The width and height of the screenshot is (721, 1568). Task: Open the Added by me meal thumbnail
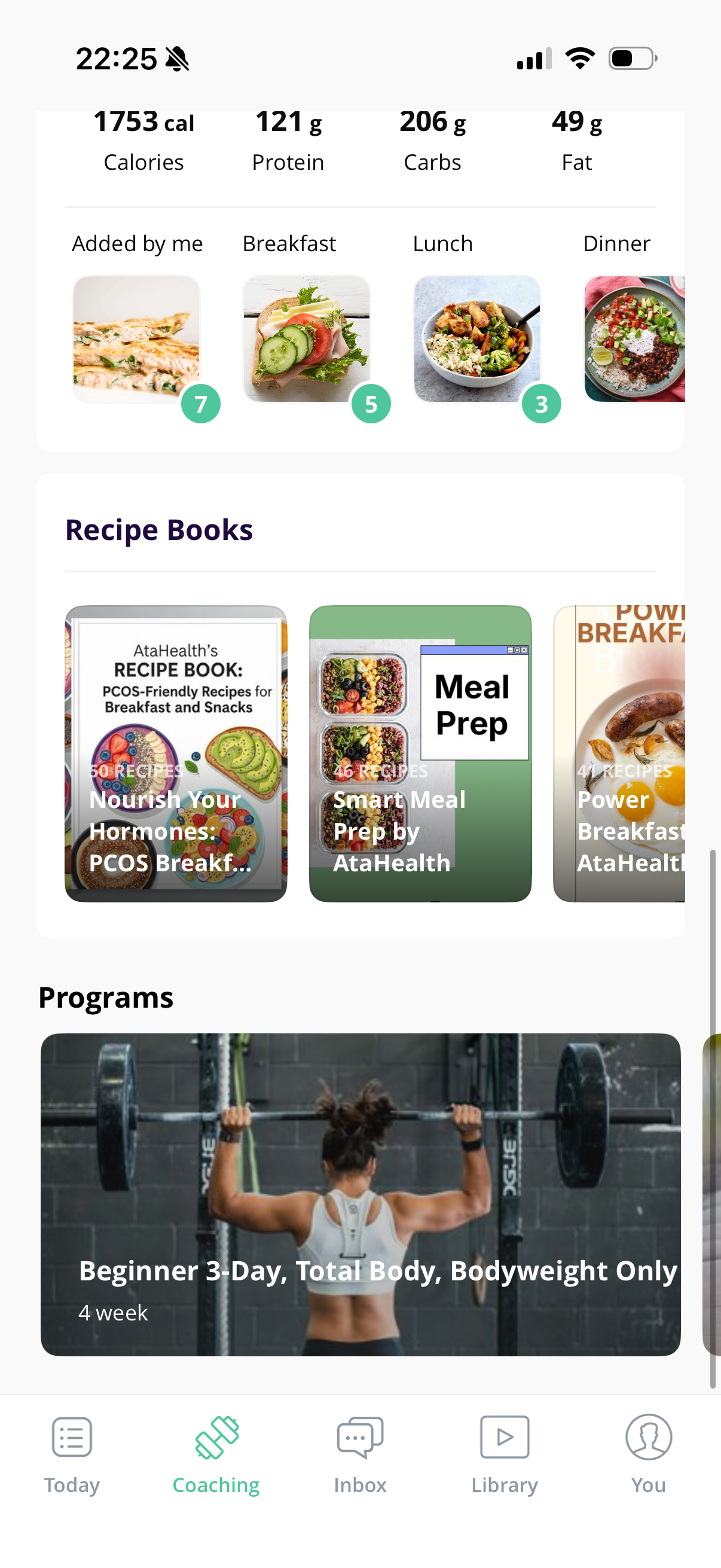tap(136, 338)
